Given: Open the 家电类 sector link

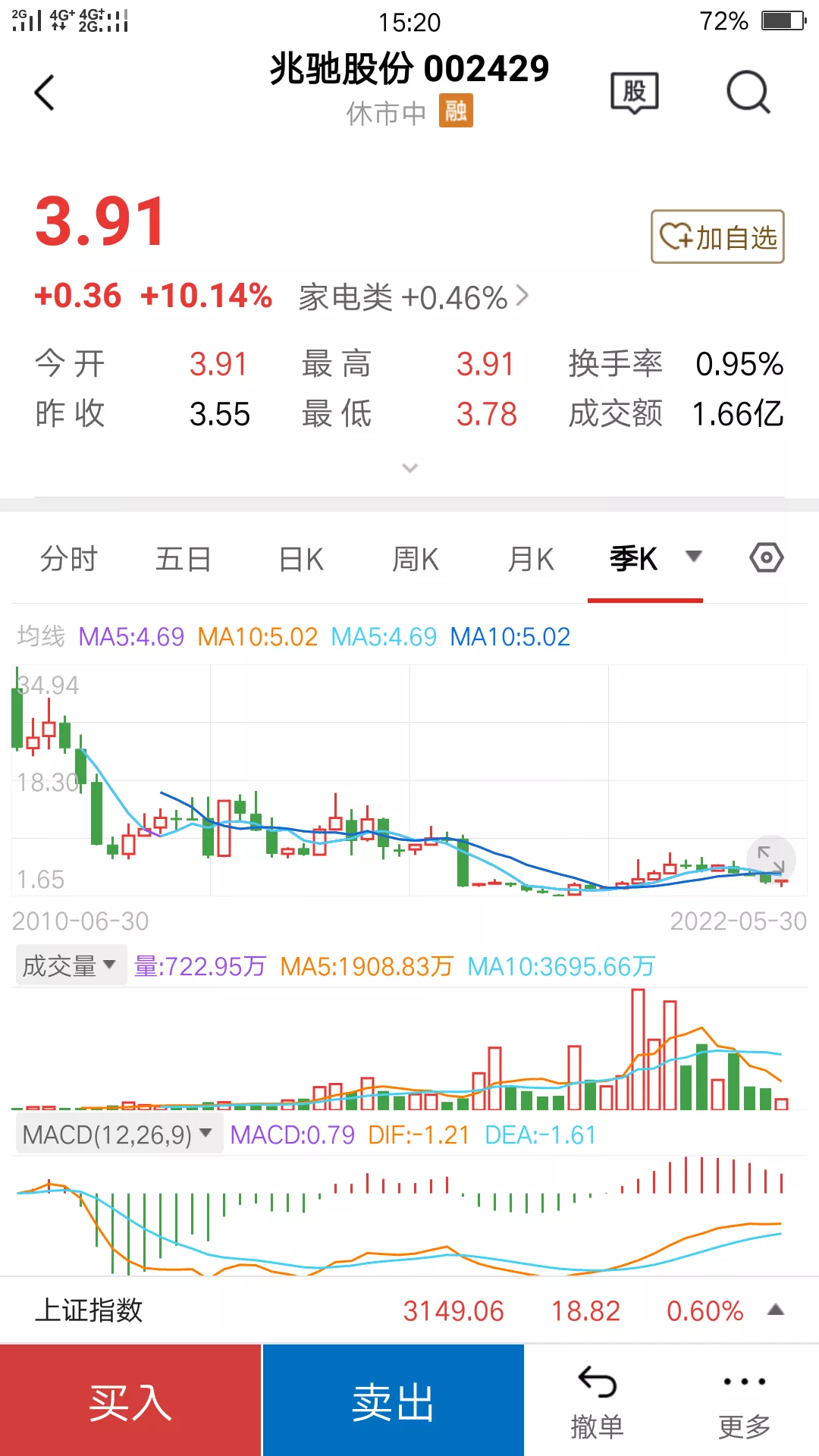Looking at the screenshot, I should point(413,297).
